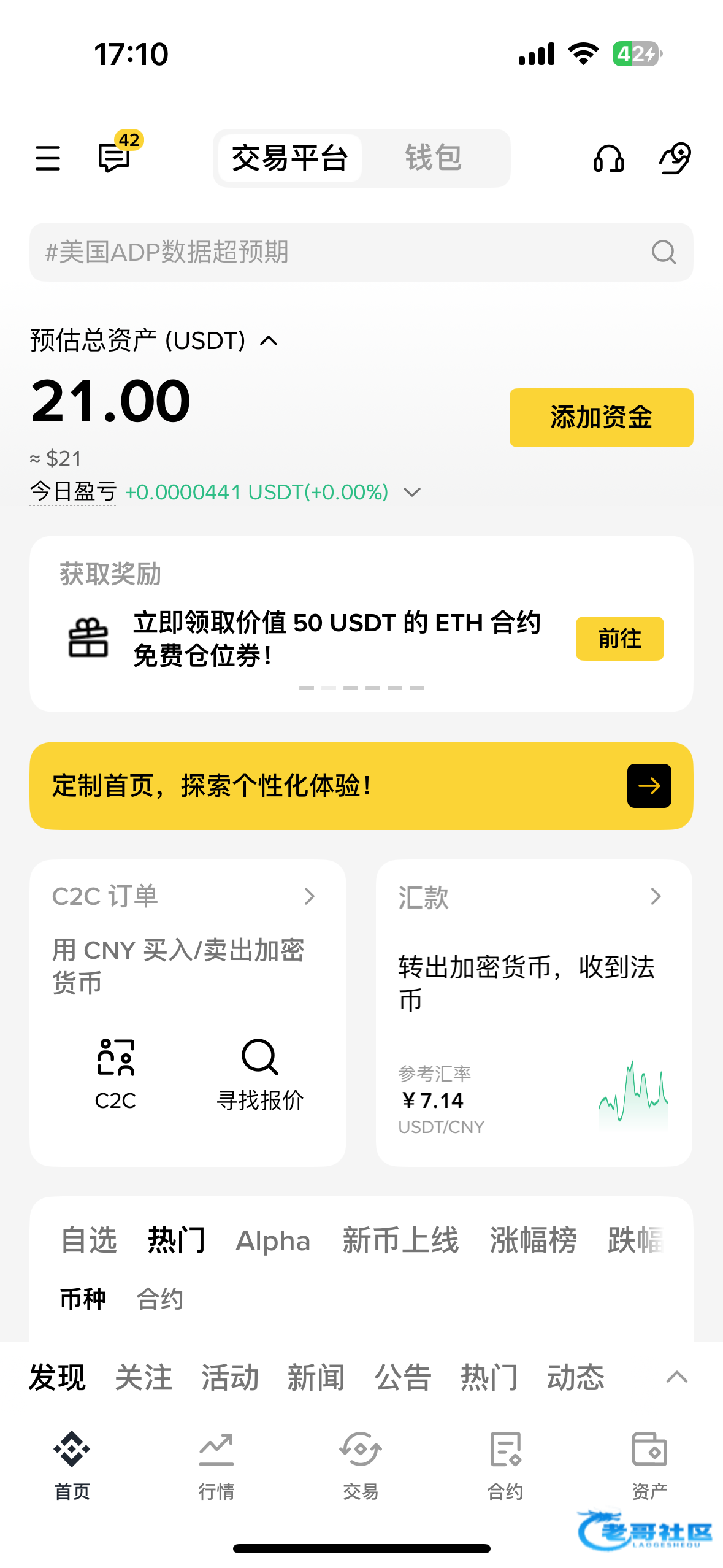Switch to the 钱包 segment
Screen dimensions: 723x1568
[x=433, y=158]
